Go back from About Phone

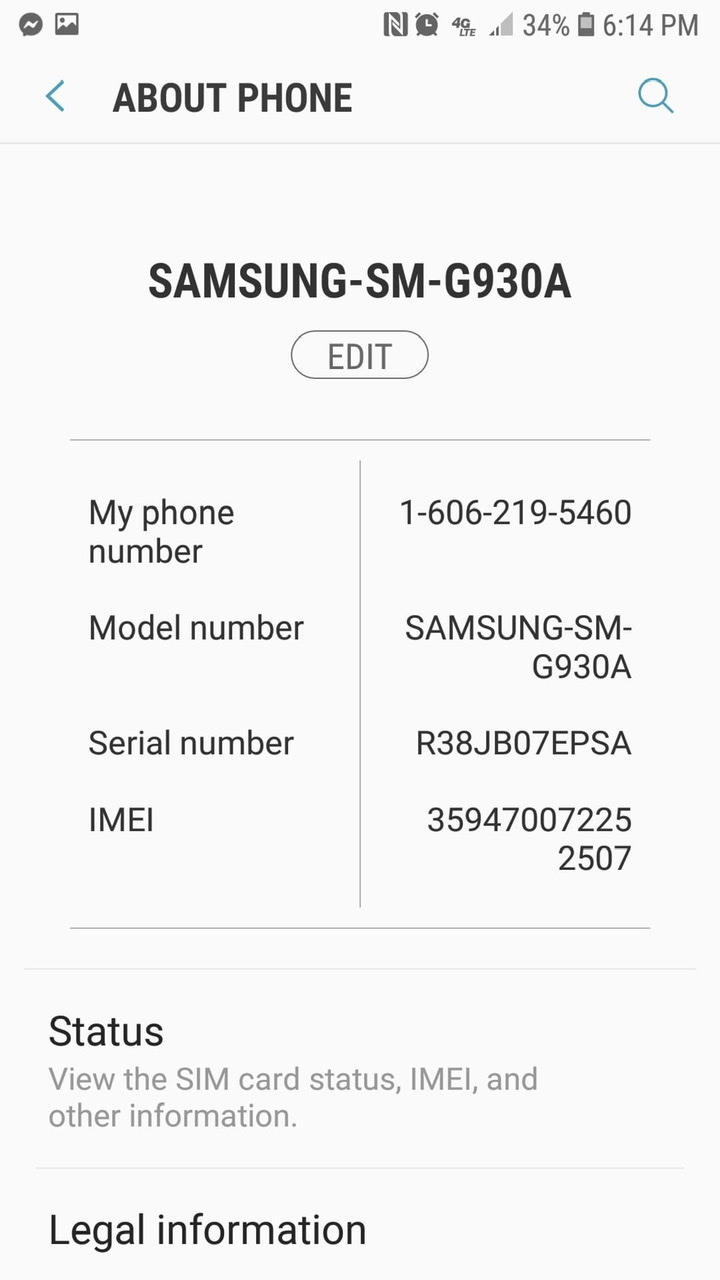point(55,97)
